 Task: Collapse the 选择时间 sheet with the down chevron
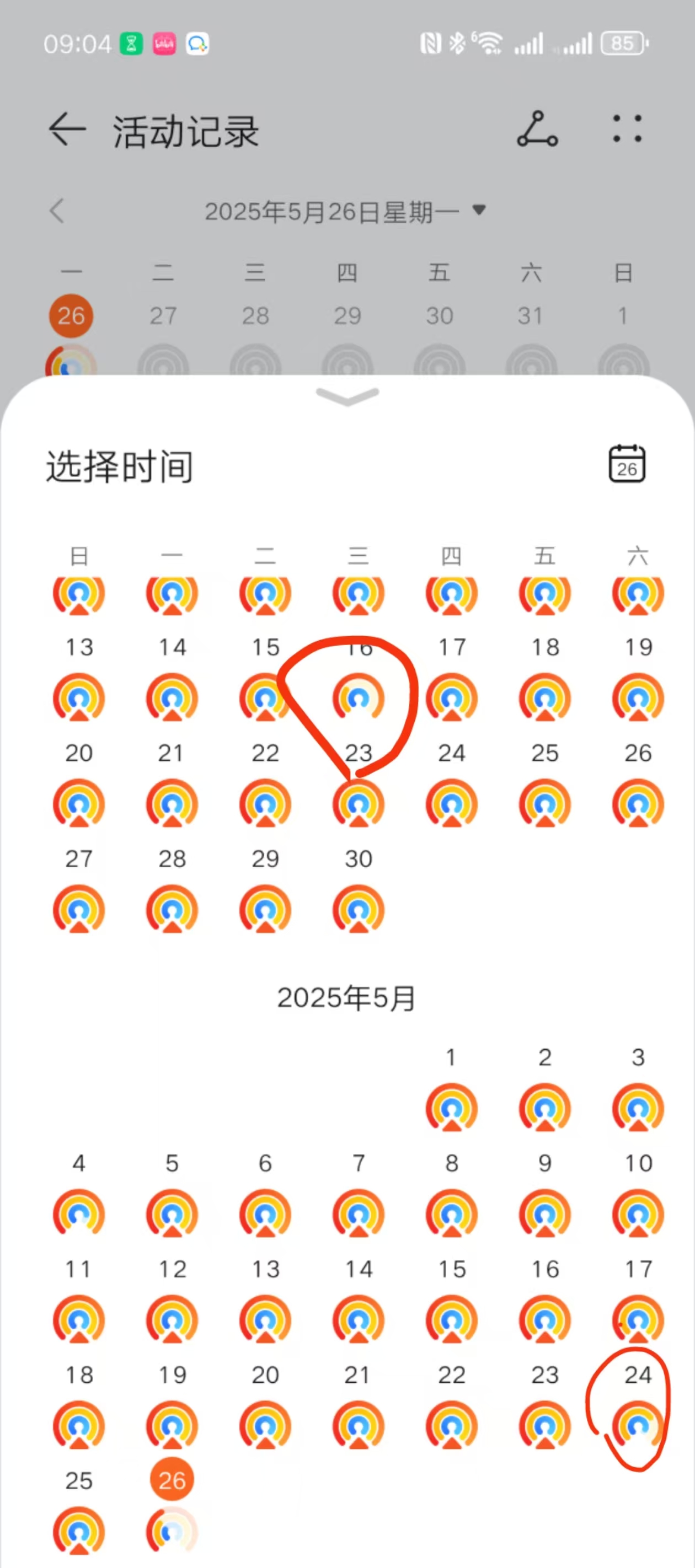click(347, 396)
